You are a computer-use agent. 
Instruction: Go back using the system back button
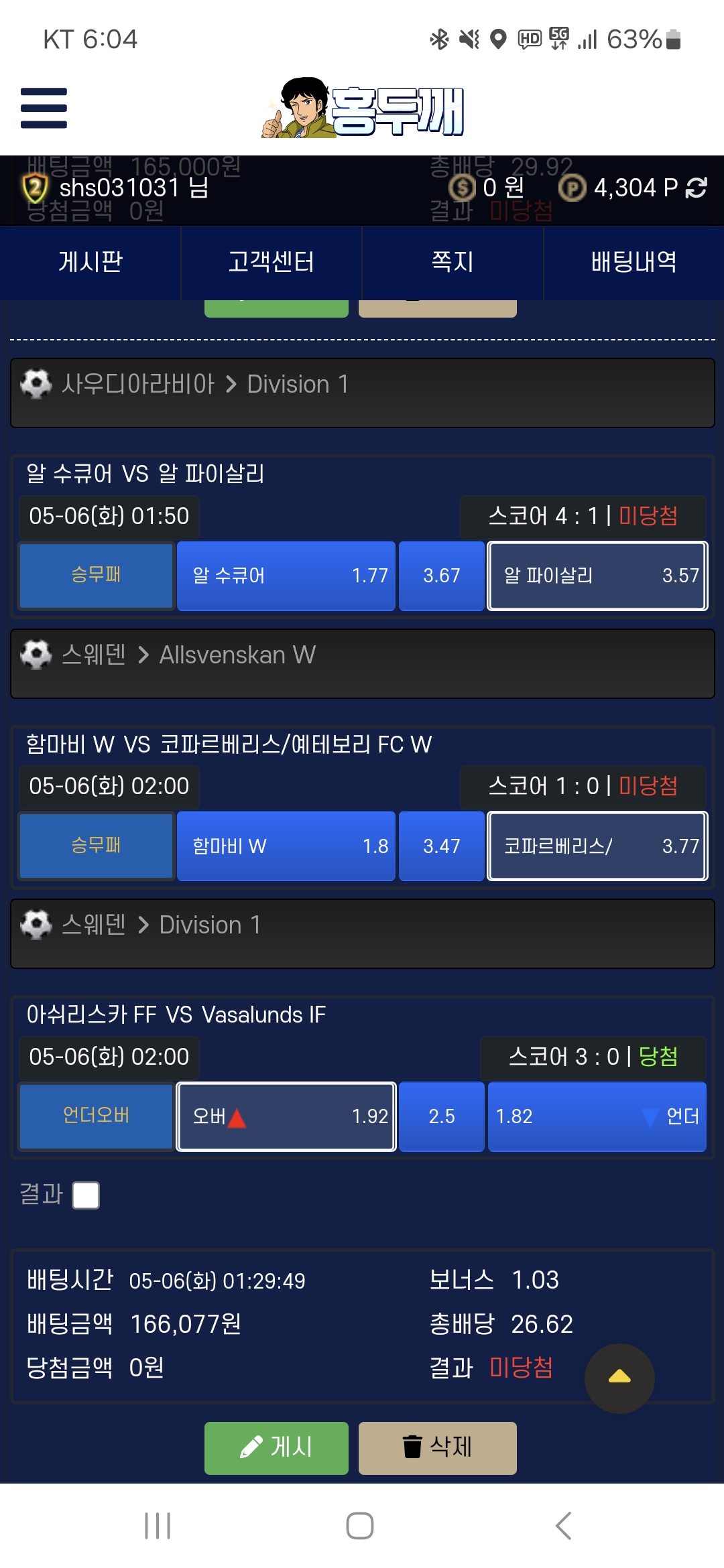point(563,1526)
